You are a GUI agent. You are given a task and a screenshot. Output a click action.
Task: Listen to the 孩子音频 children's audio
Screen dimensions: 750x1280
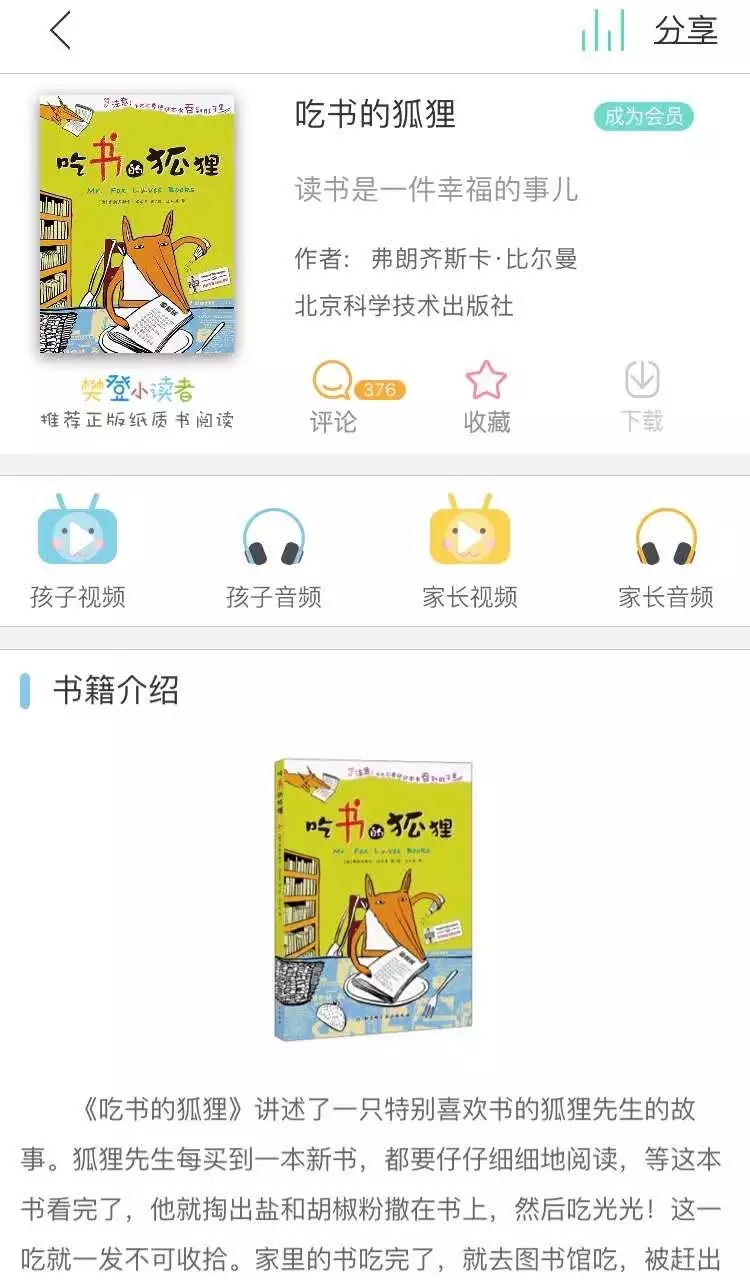[273, 552]
